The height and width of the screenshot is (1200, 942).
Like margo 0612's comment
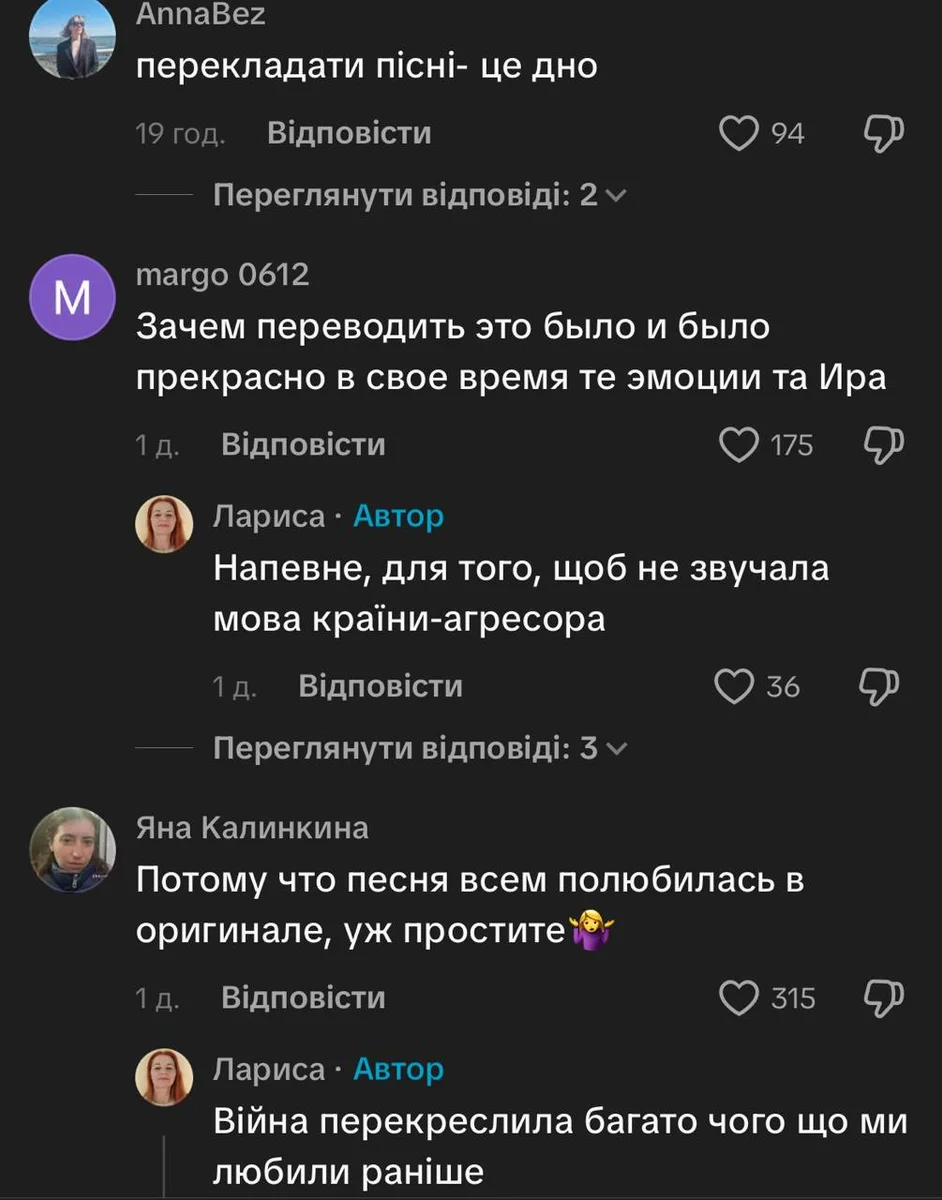click(740, 444)
